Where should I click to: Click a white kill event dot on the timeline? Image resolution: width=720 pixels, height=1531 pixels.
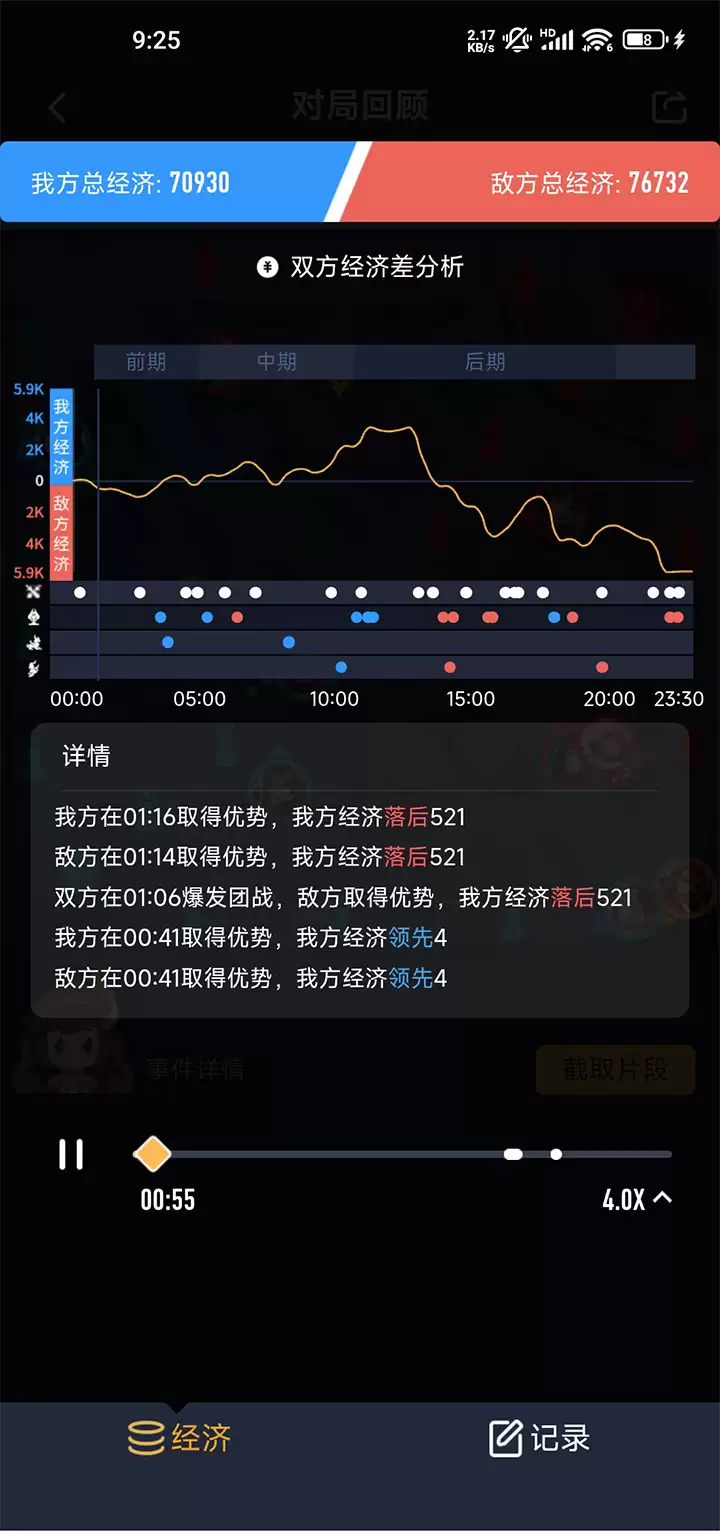tap(80, 592)
